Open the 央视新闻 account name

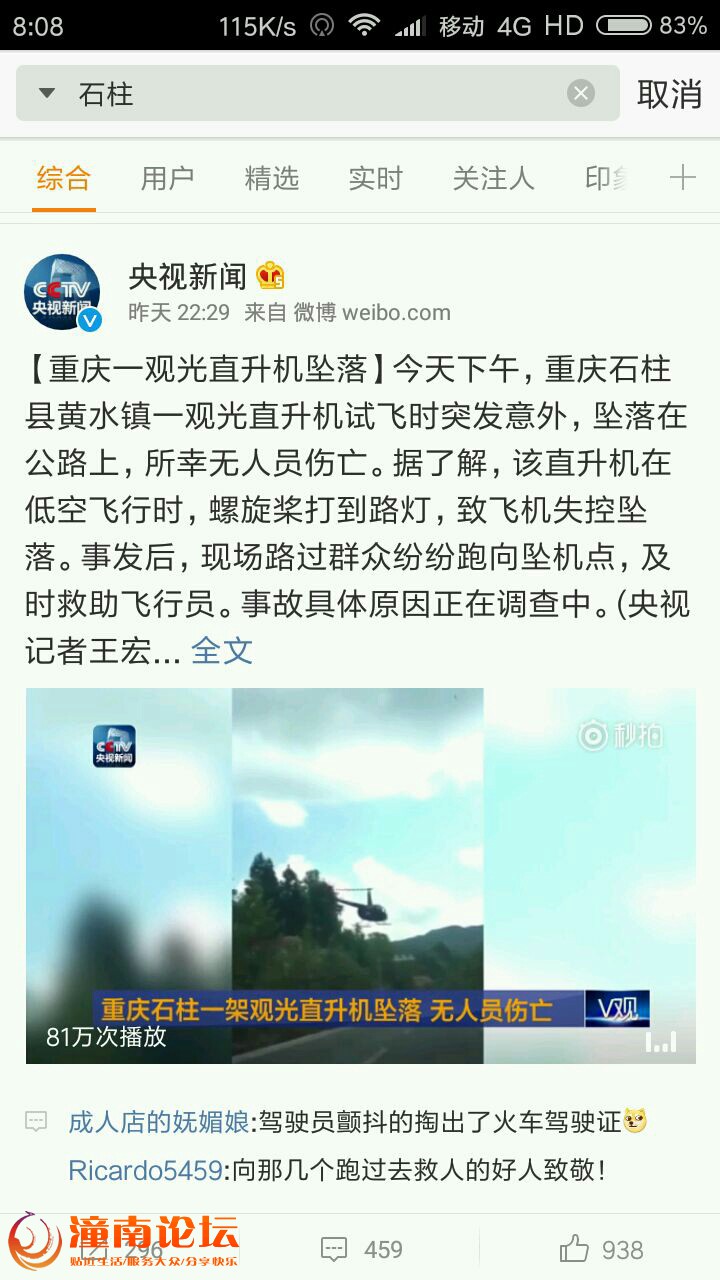[x=188, y=275]
